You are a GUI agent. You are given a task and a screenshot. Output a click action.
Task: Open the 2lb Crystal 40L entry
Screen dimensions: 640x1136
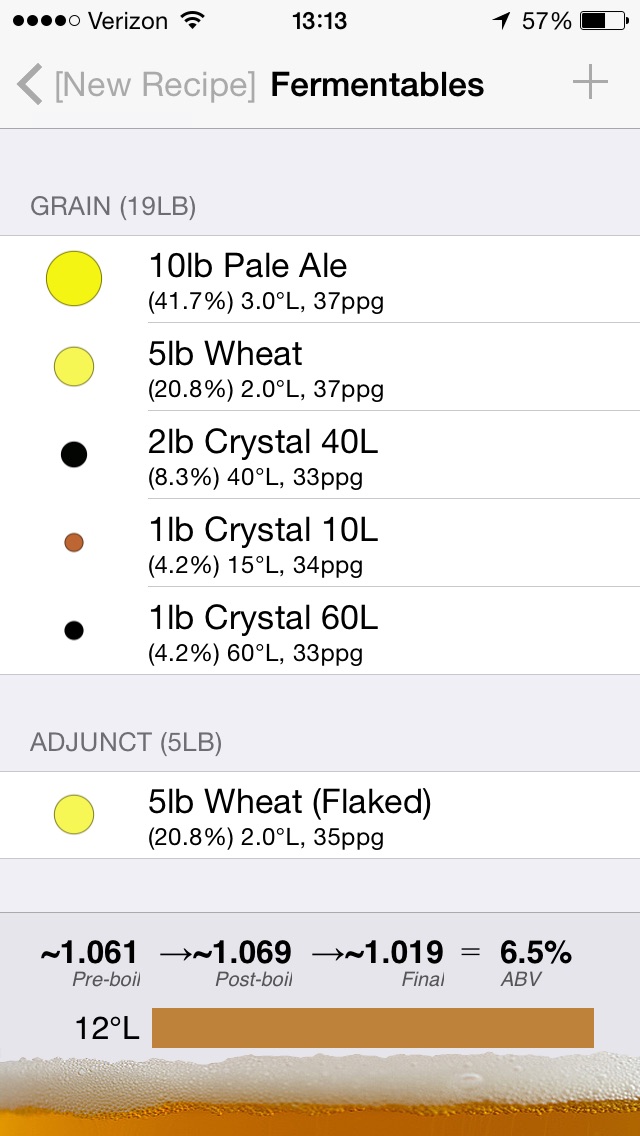pyautogui.click(x=320, y=455)
